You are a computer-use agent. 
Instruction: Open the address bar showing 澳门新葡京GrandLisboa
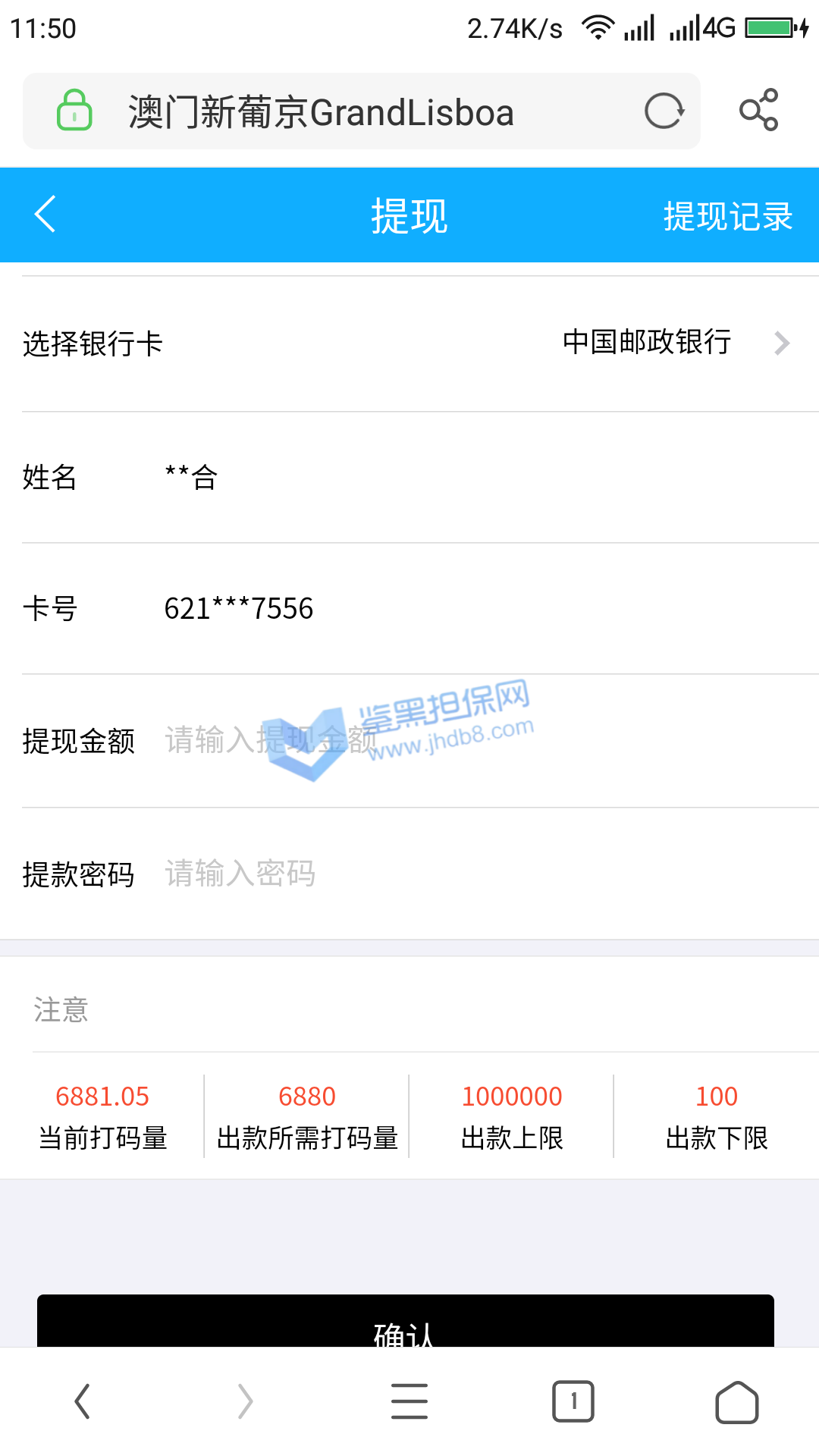[x=341, y=112]
